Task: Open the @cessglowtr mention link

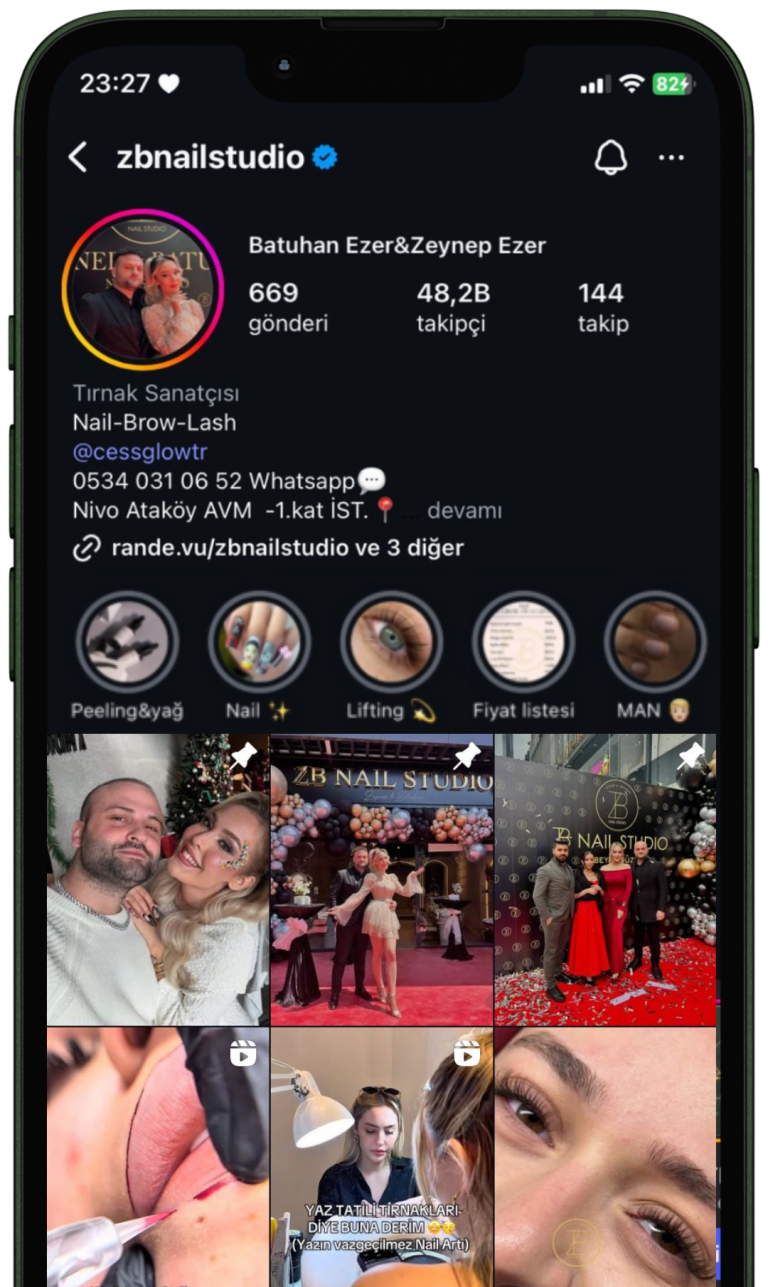Action: [140, 451]
